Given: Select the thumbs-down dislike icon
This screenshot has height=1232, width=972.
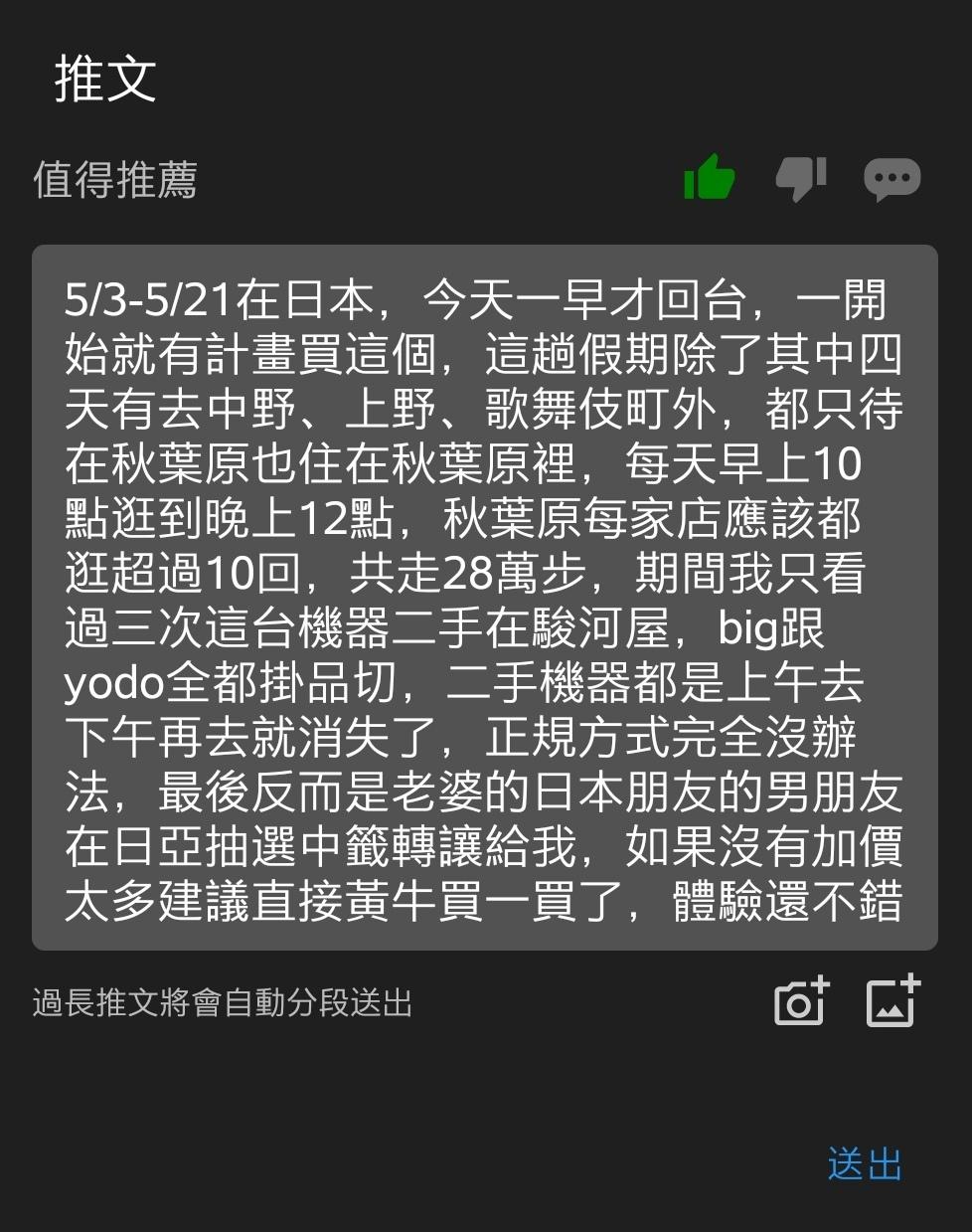Looking at the screenshot, I should (x=800, y=179).
